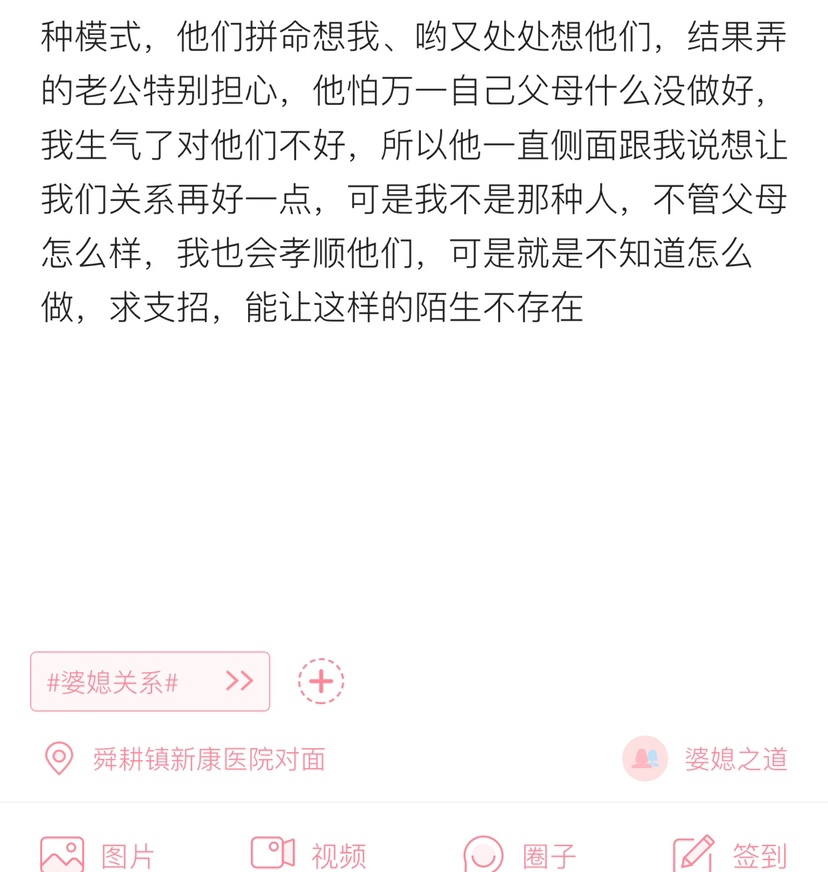Select the 婆媳之道 circle
The width and height of the screenshot is (828, 872).
click(x=706, y=759)
